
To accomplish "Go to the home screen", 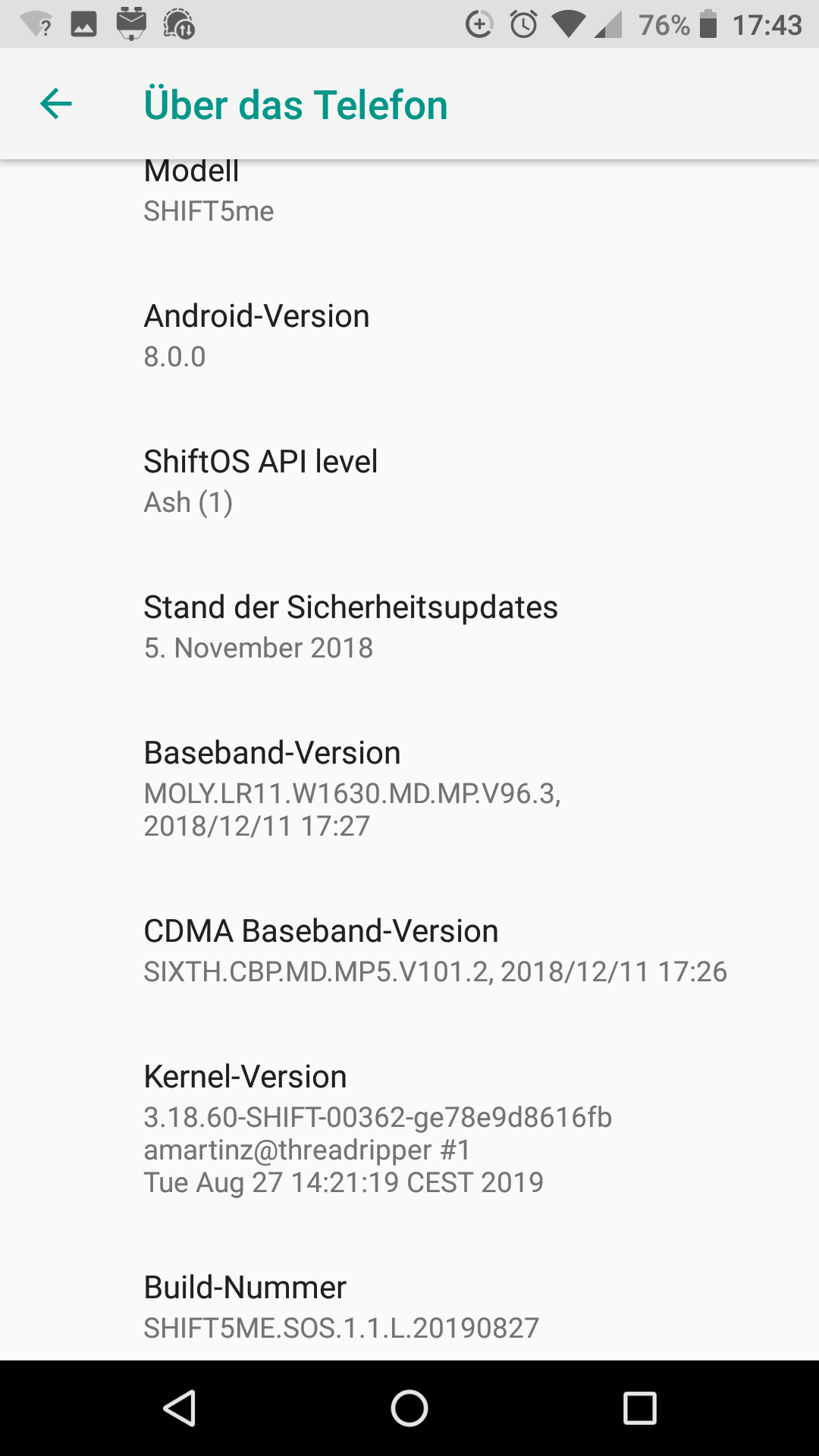I will (409, 1408).
